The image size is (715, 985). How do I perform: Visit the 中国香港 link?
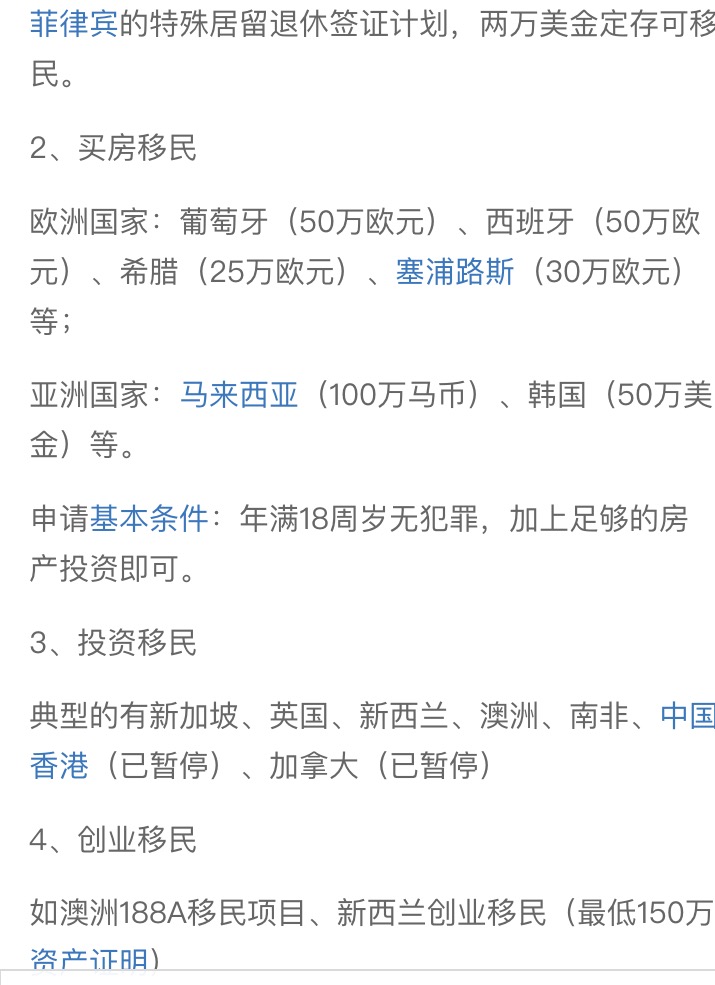(60, 766)
